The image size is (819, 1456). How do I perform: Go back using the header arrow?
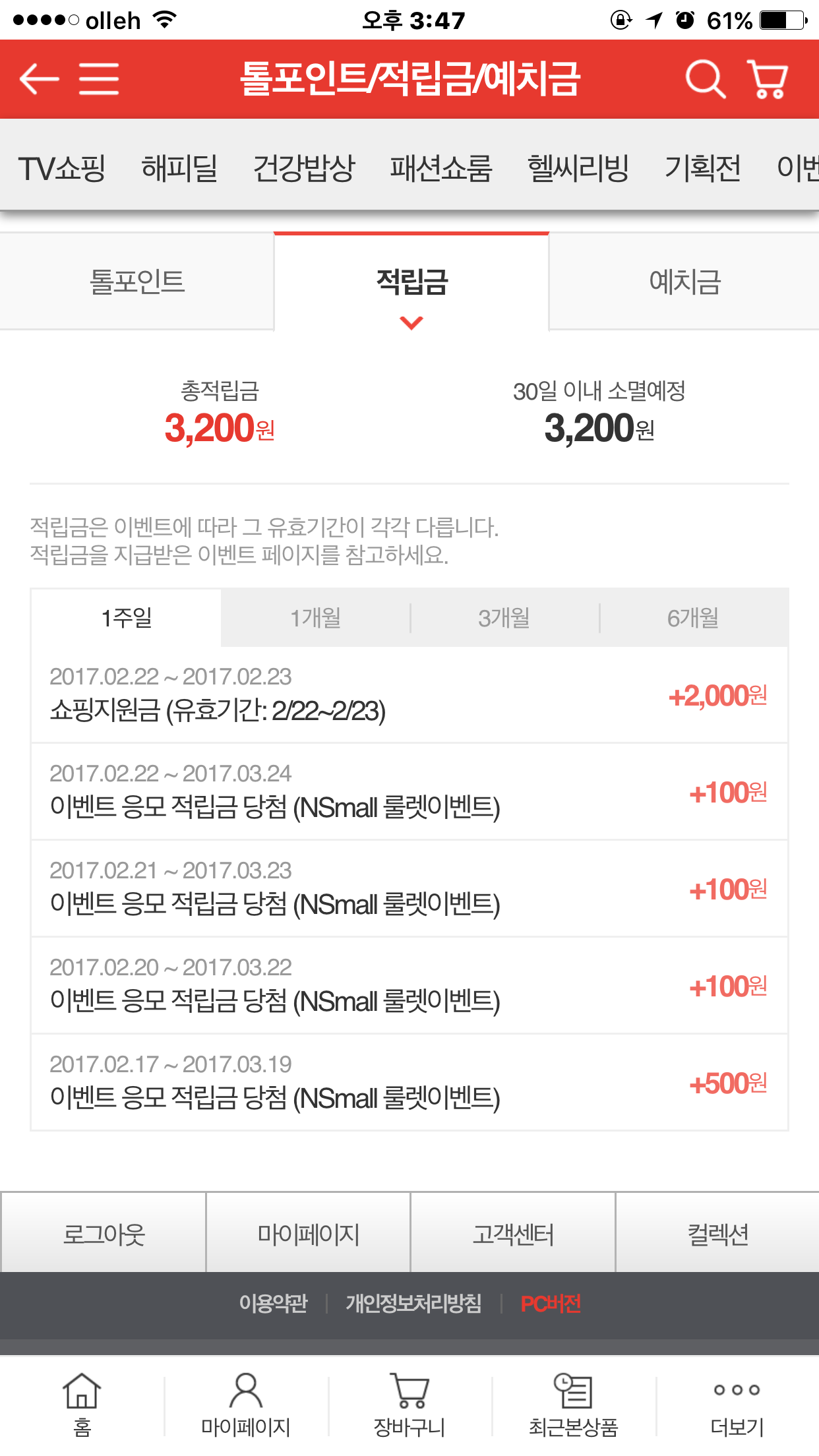pyautogui.click(x=40, y=79)
